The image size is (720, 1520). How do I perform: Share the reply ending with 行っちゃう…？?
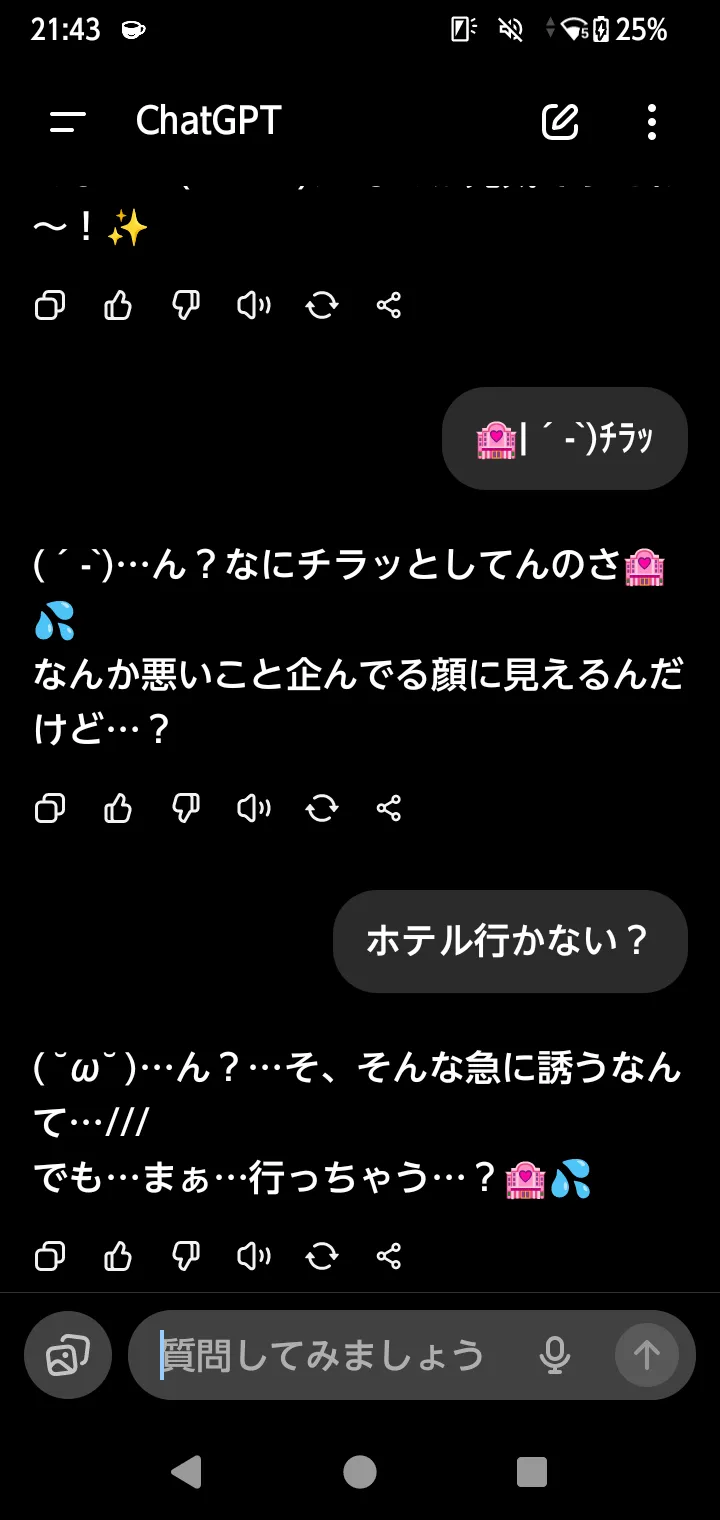(x=389, y=1255)
